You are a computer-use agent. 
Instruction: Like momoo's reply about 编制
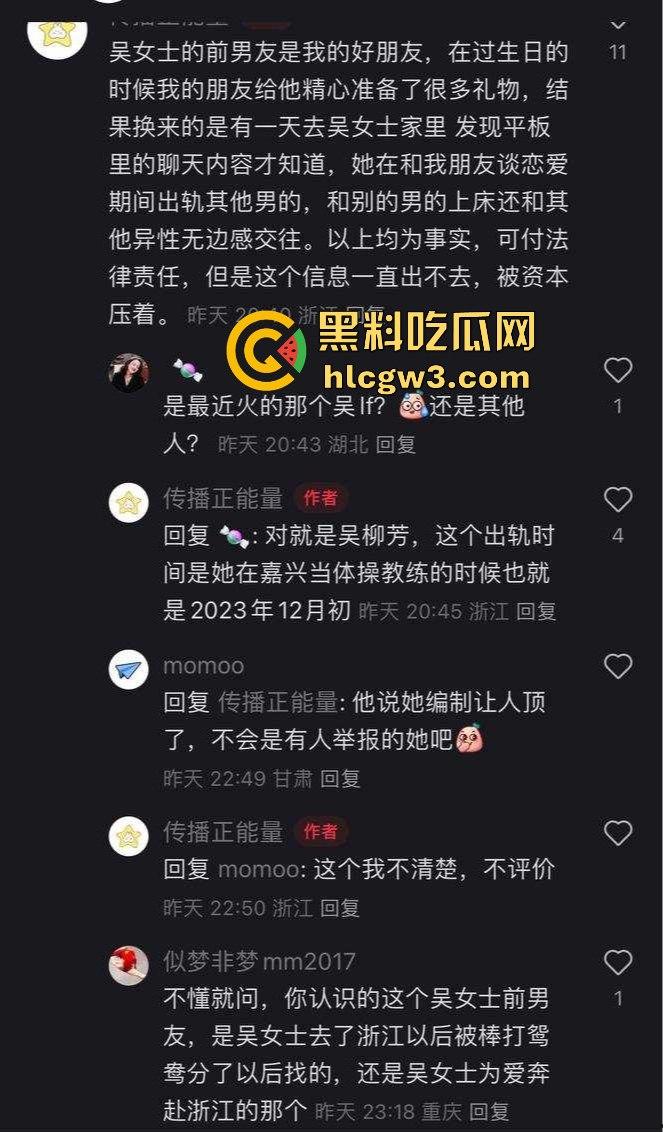pyautogui.click(x=618, y=666)
